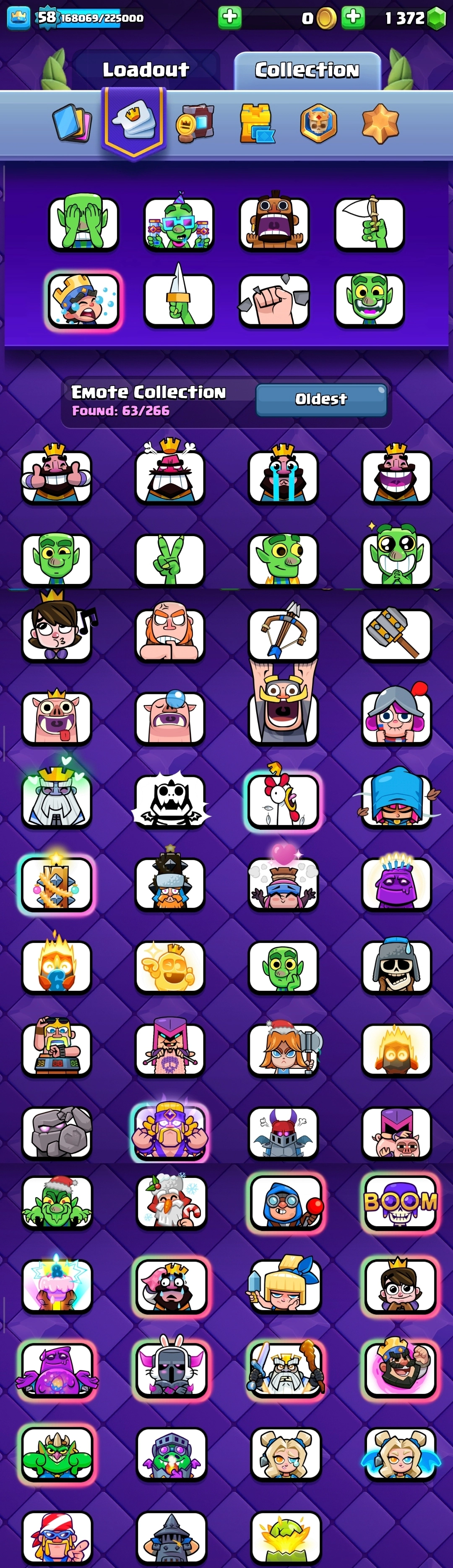
Task: Choose the stone golem emote
Action: pyautogui.click(x=57, y=1132)
